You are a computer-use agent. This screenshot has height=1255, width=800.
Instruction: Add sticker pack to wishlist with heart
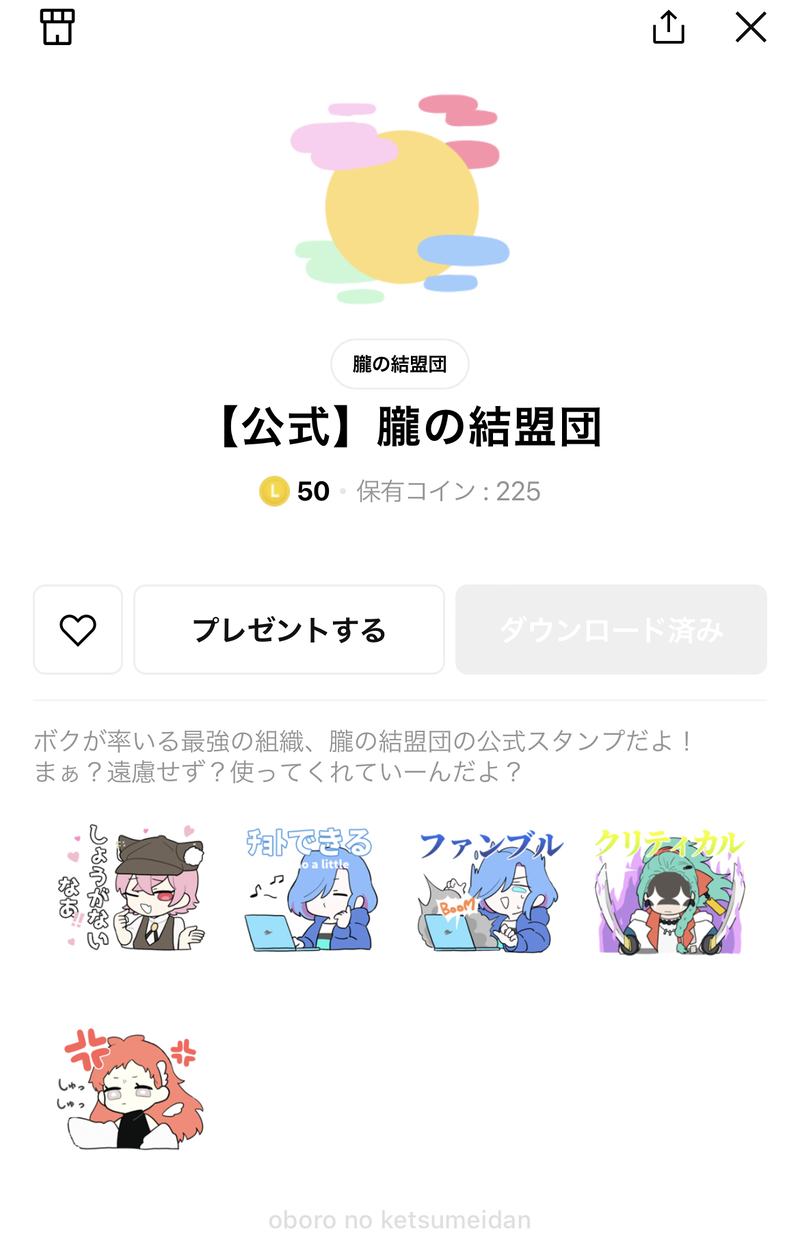coord(78,630)
